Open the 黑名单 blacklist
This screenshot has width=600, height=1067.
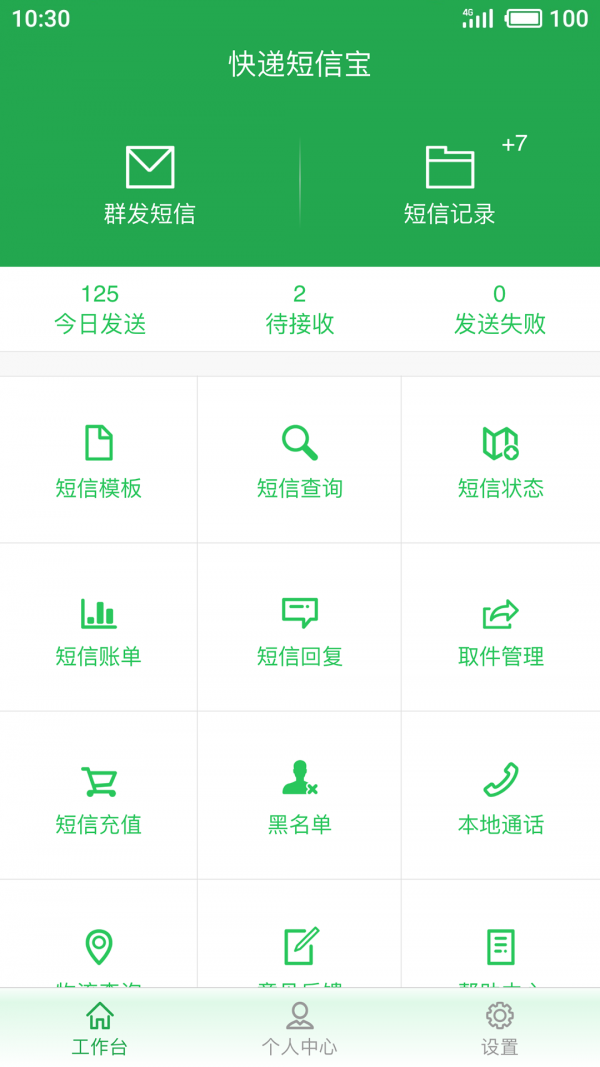(300, 797)
